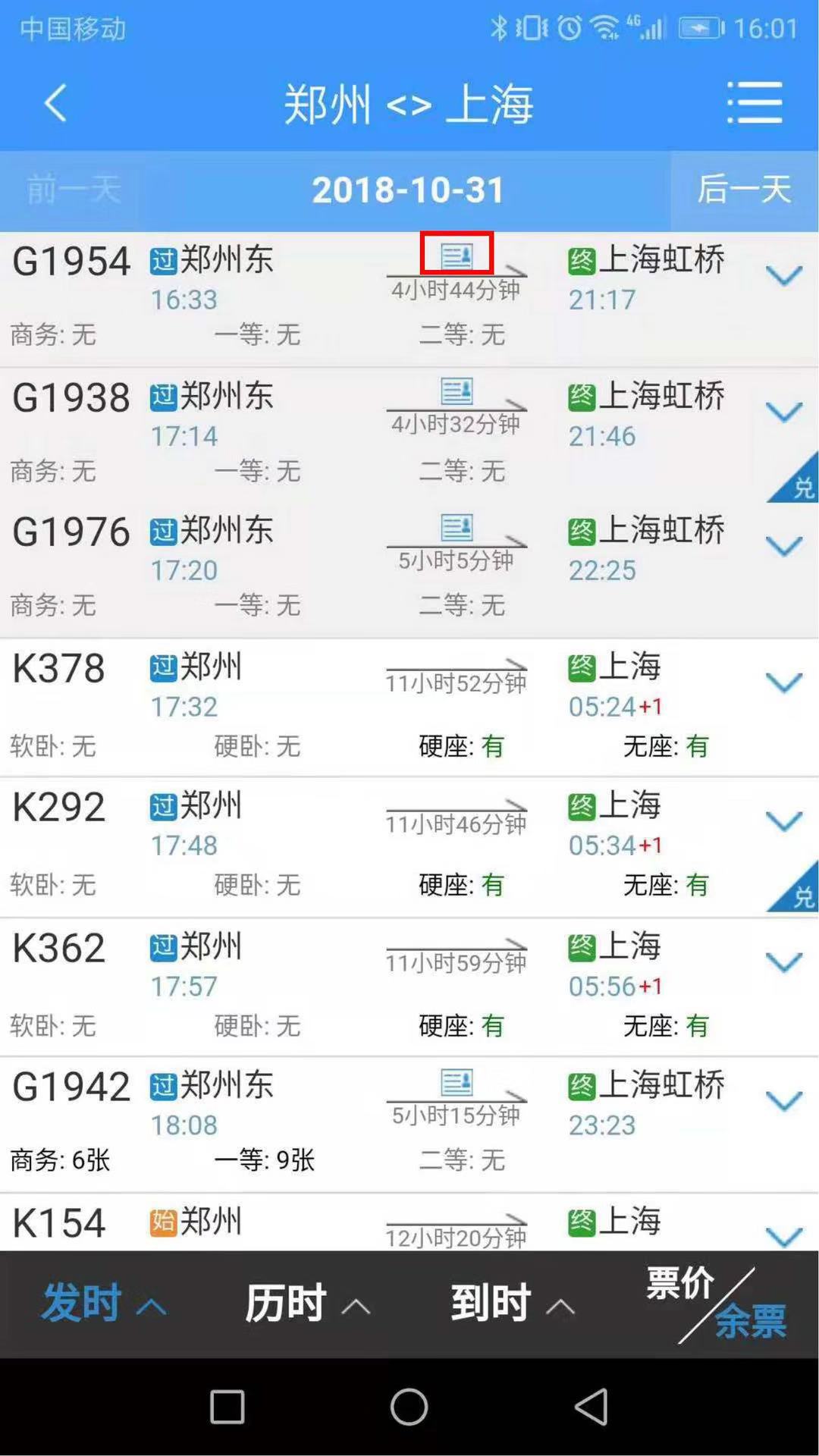The height and width of the screenshot is (1456, 819).
Task: Sort by 发时 departure time
Action: [x=104, y=1303]
